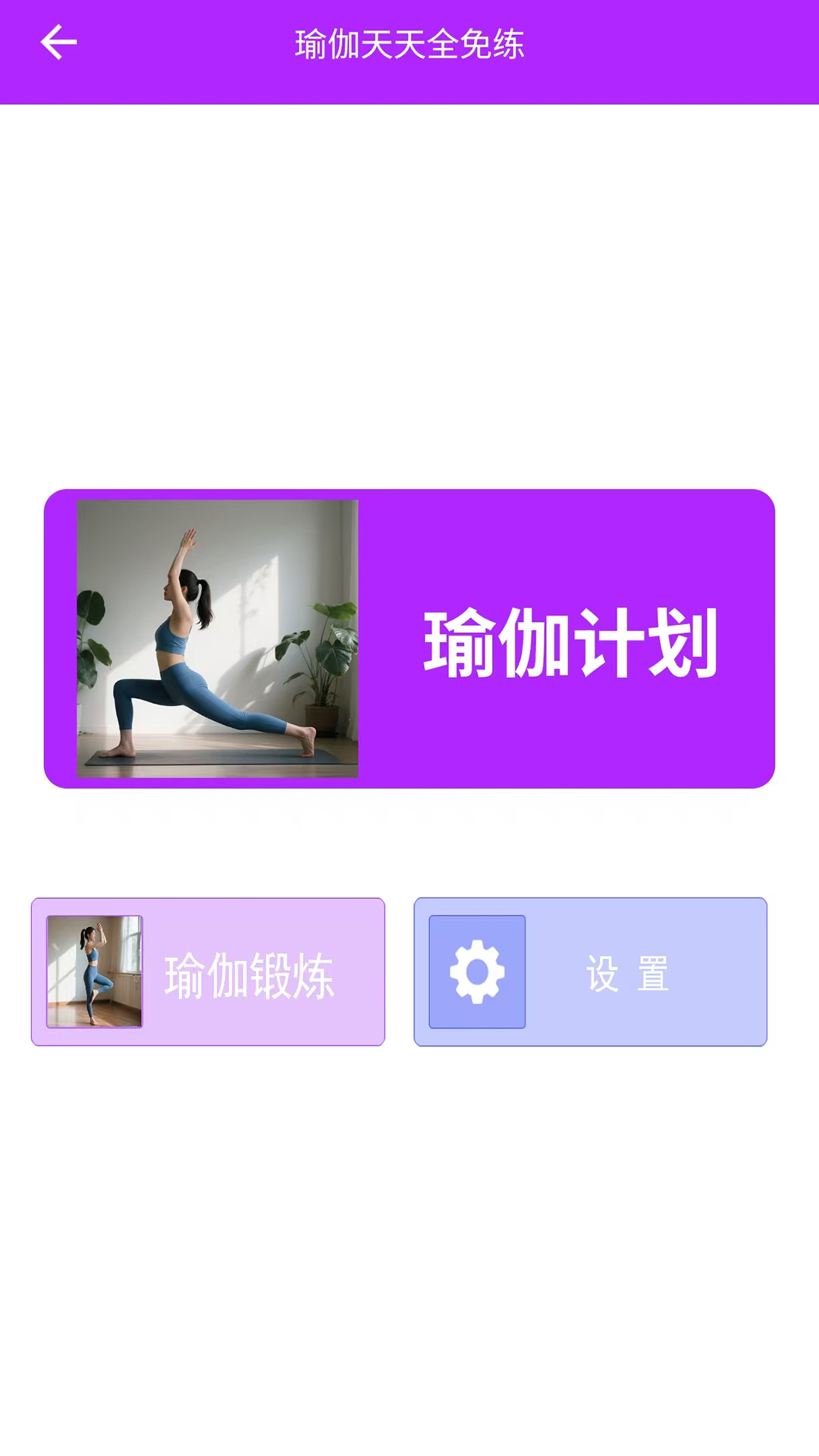Tap the 设置 text label
819x1456 pixels.
[626, 973]
